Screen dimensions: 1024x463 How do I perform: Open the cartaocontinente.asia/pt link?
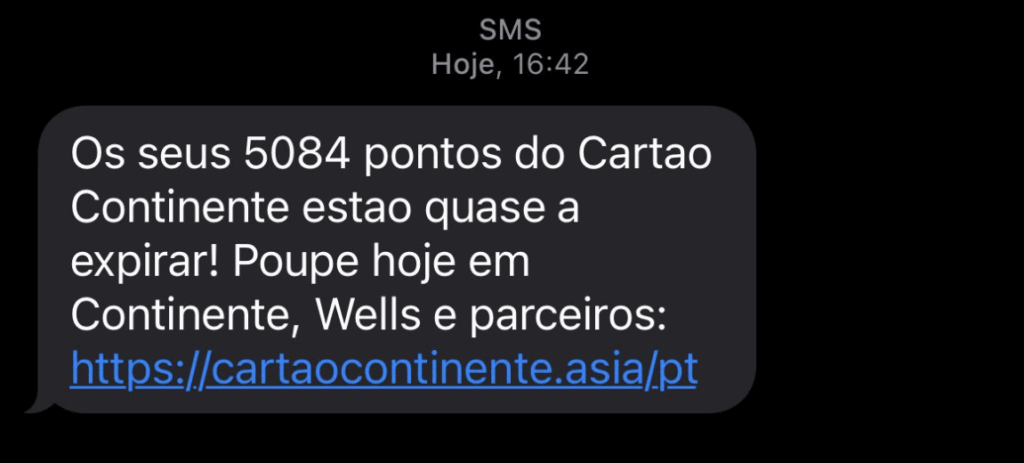point(383,370)
